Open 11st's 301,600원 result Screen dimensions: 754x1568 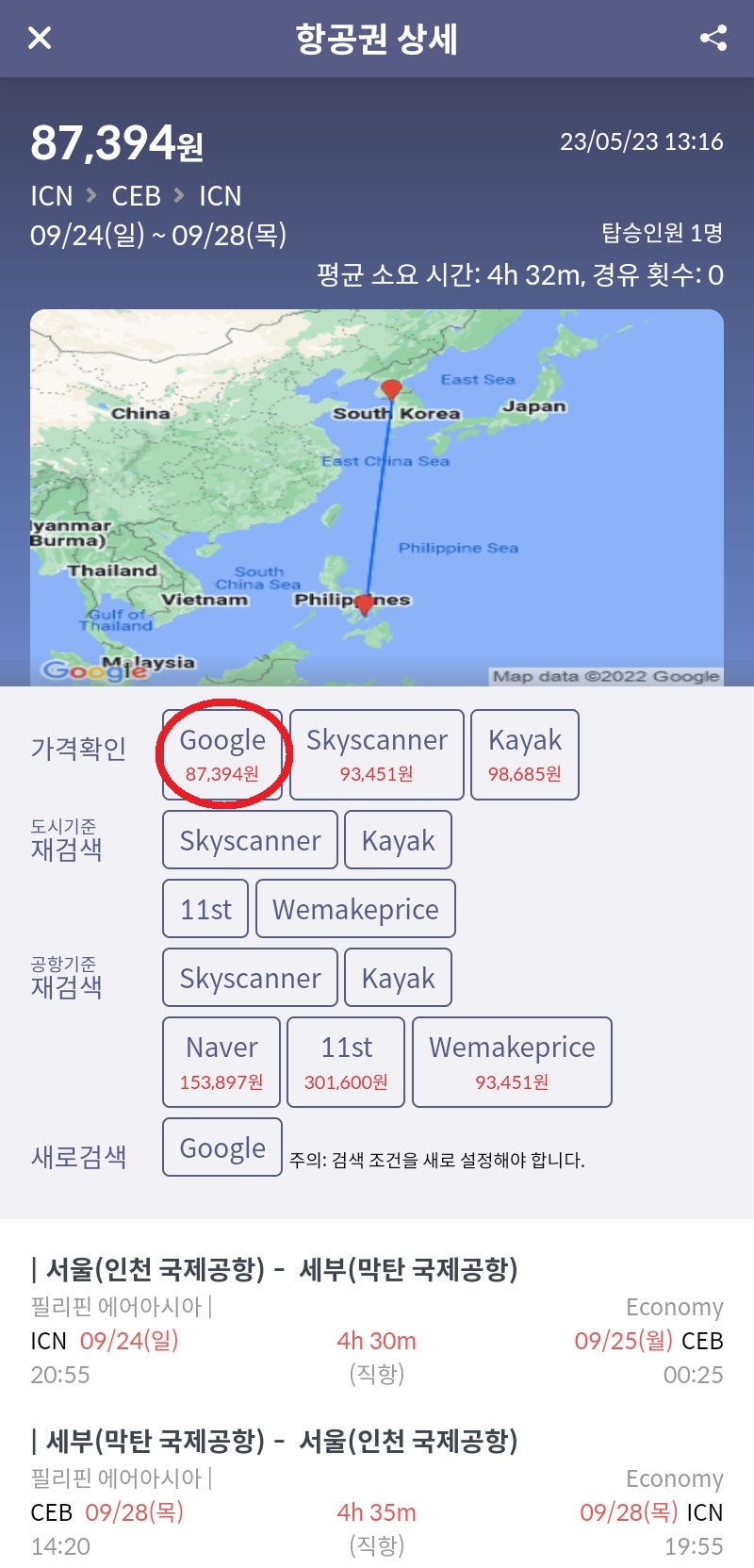(x=346, y=1062)
